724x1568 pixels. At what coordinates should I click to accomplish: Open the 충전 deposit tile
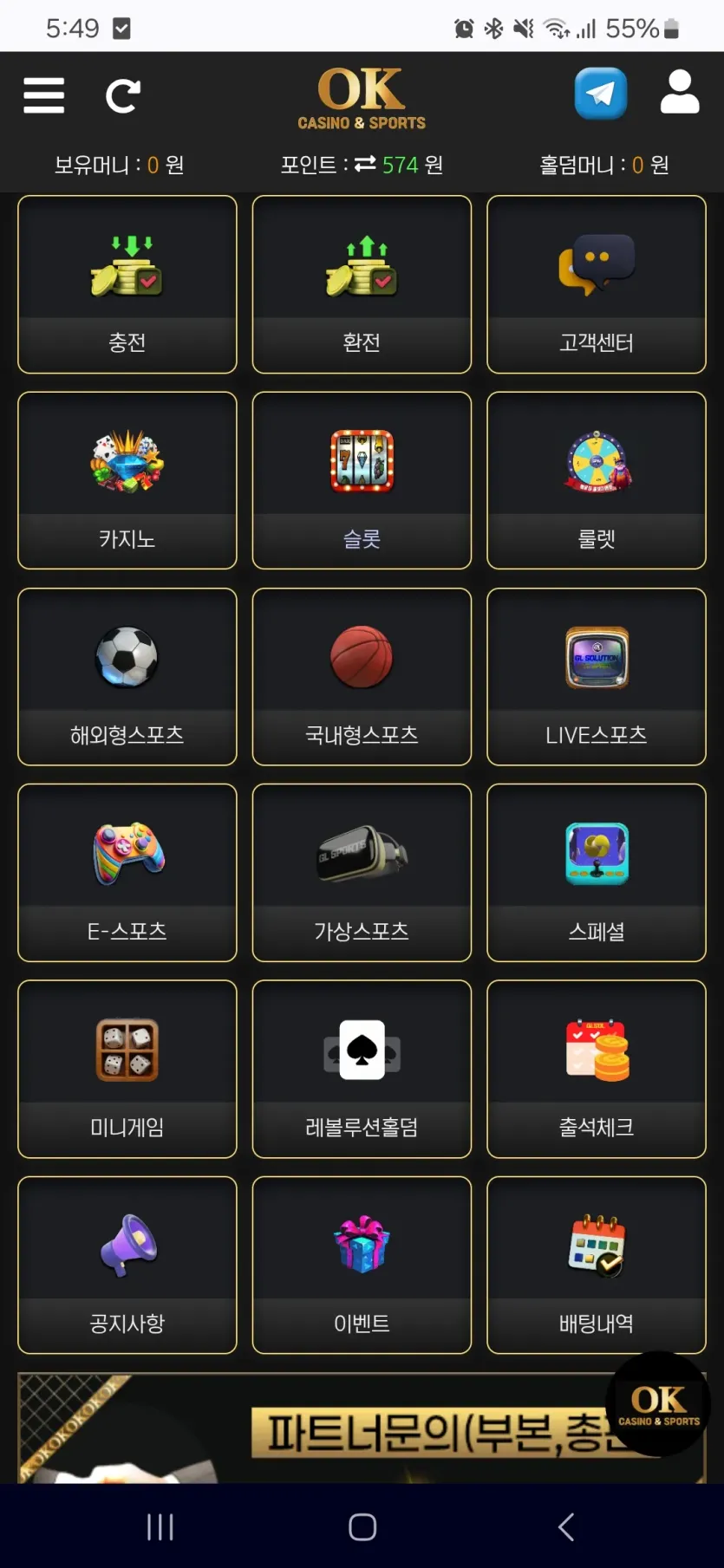[127, 284]
